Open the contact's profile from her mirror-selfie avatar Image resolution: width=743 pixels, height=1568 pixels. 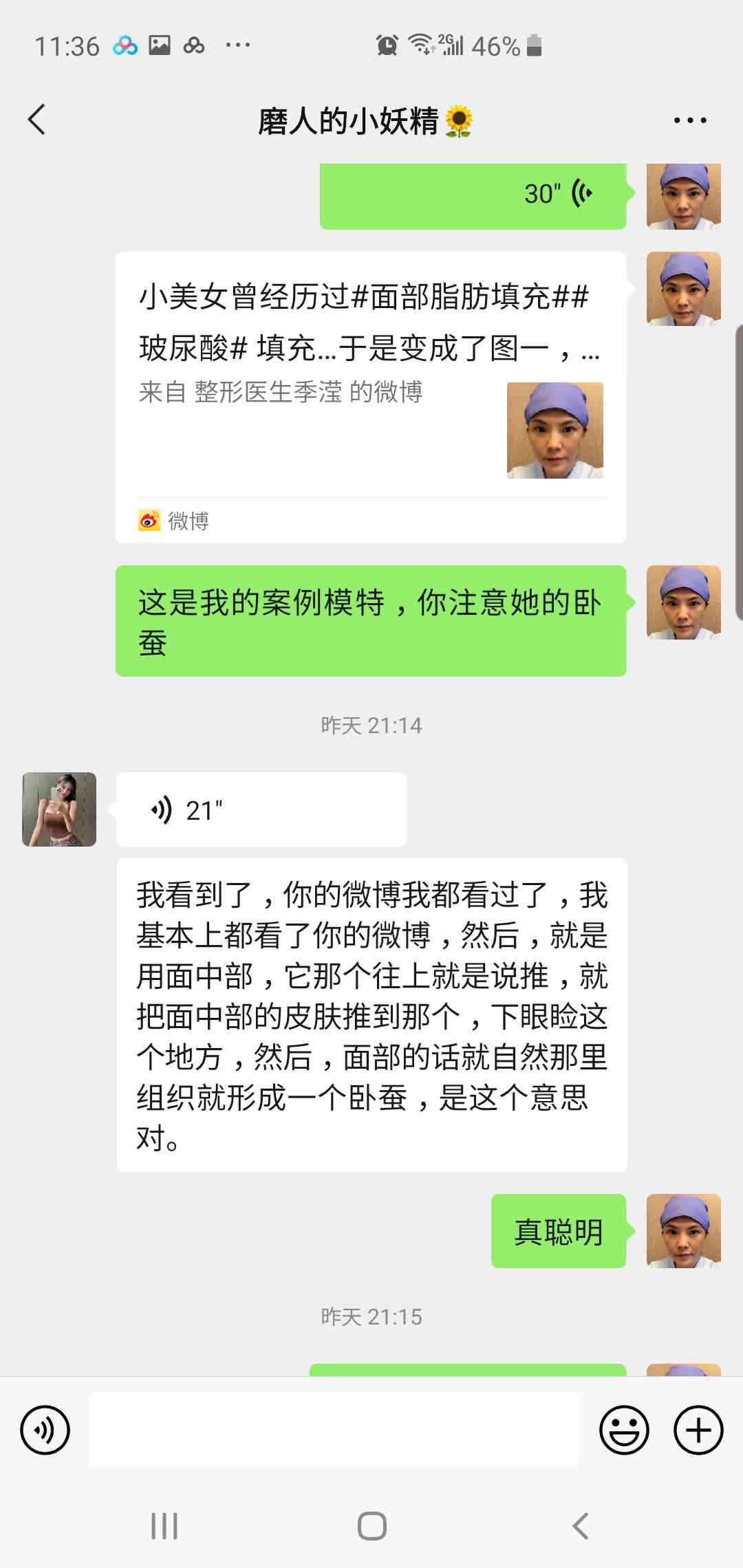(59, 809)
